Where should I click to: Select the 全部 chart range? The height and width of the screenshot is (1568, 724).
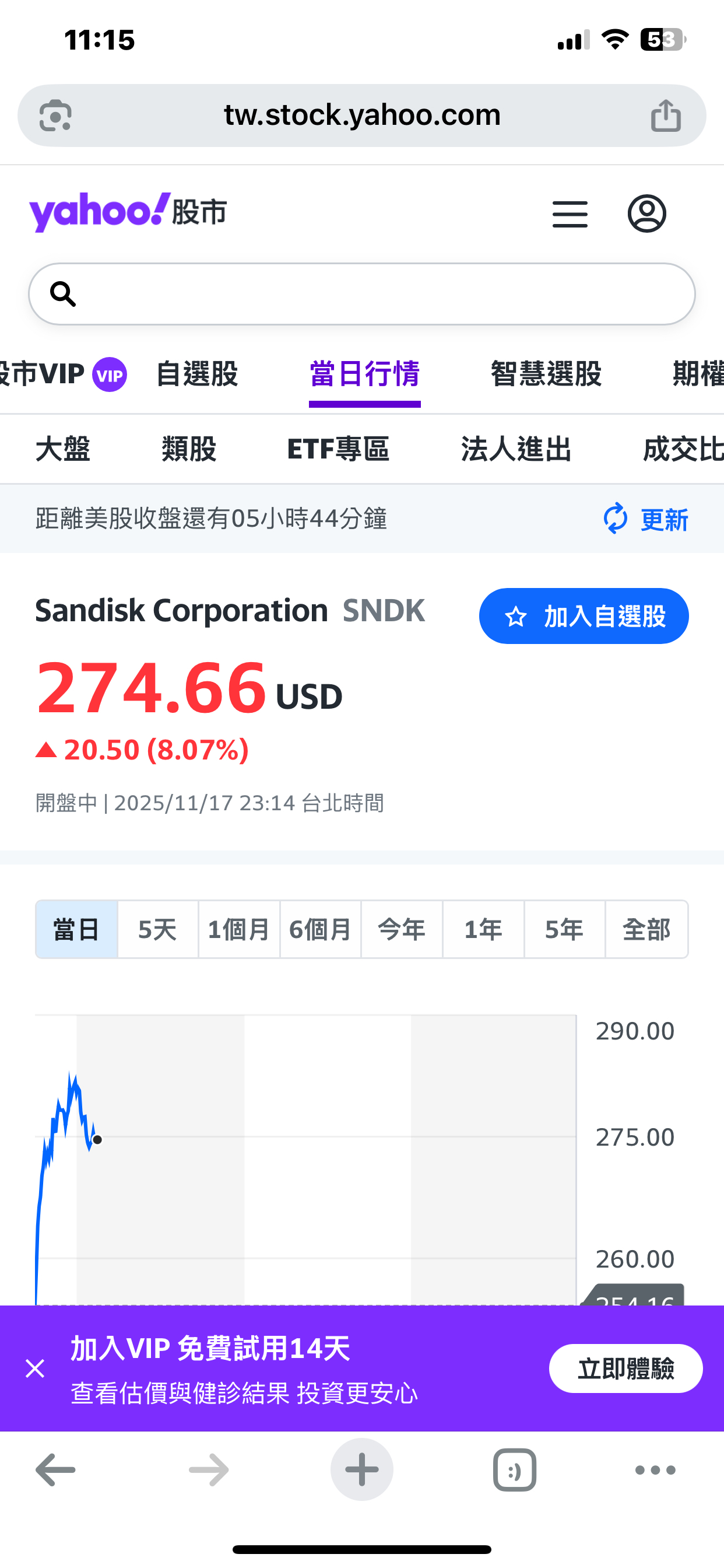[x=646, y=929]
